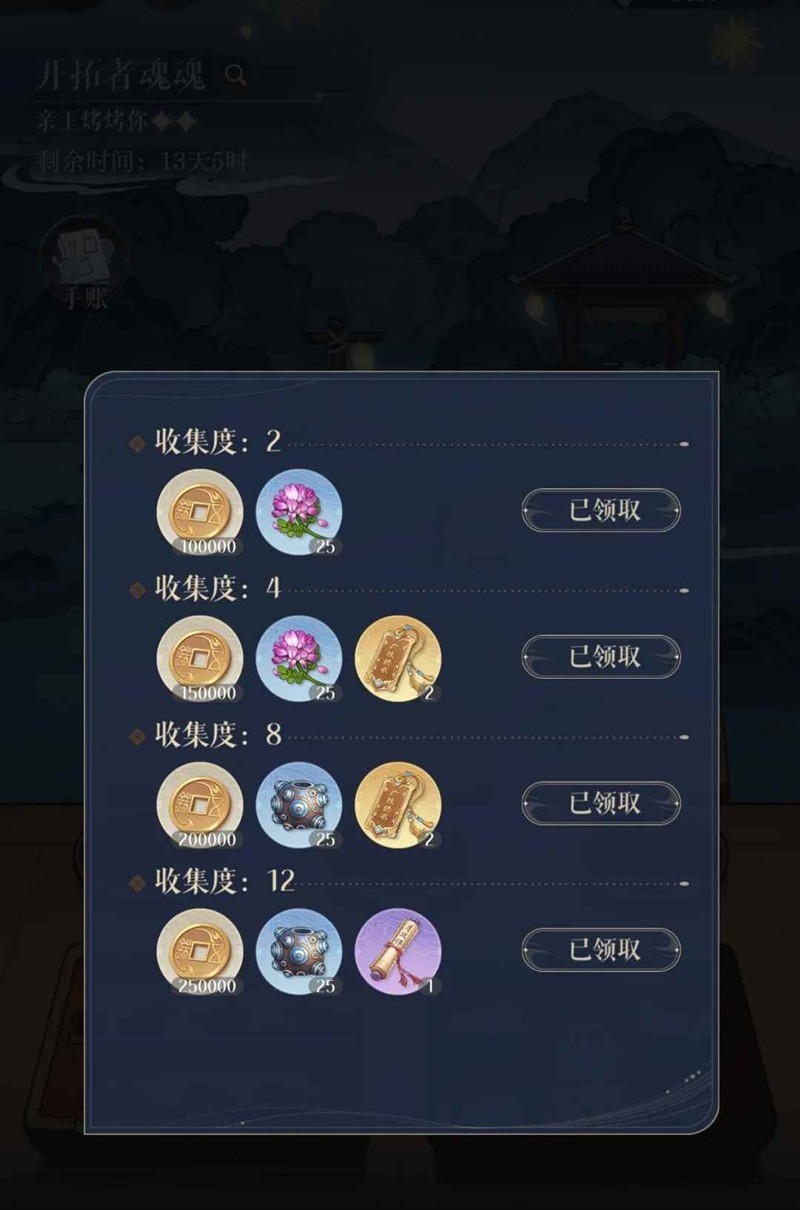The image size is (800, 1210).
Task: Inspect the golden tag reward under 收集度 8
Action: pos(398,805)
